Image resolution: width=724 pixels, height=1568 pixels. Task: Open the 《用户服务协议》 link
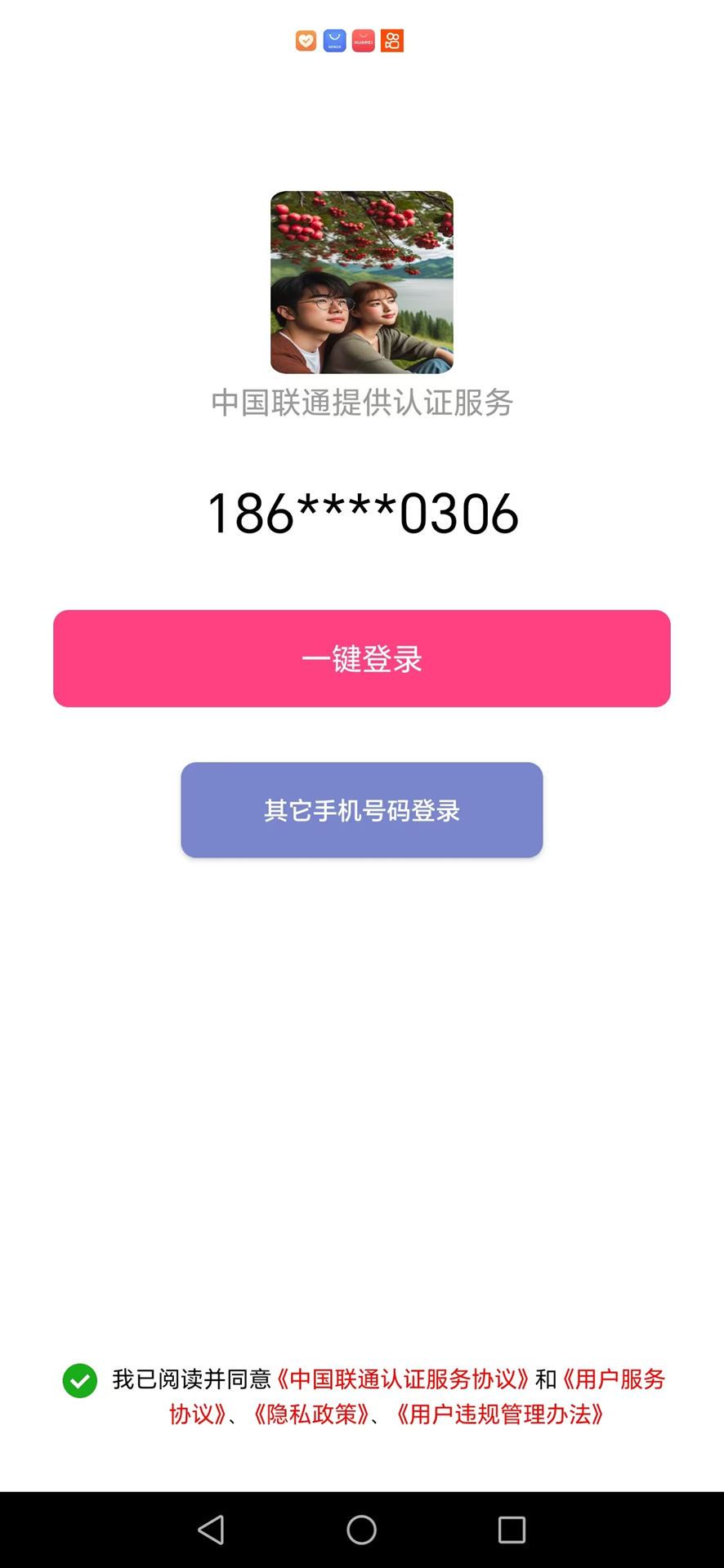point(613,1379)
